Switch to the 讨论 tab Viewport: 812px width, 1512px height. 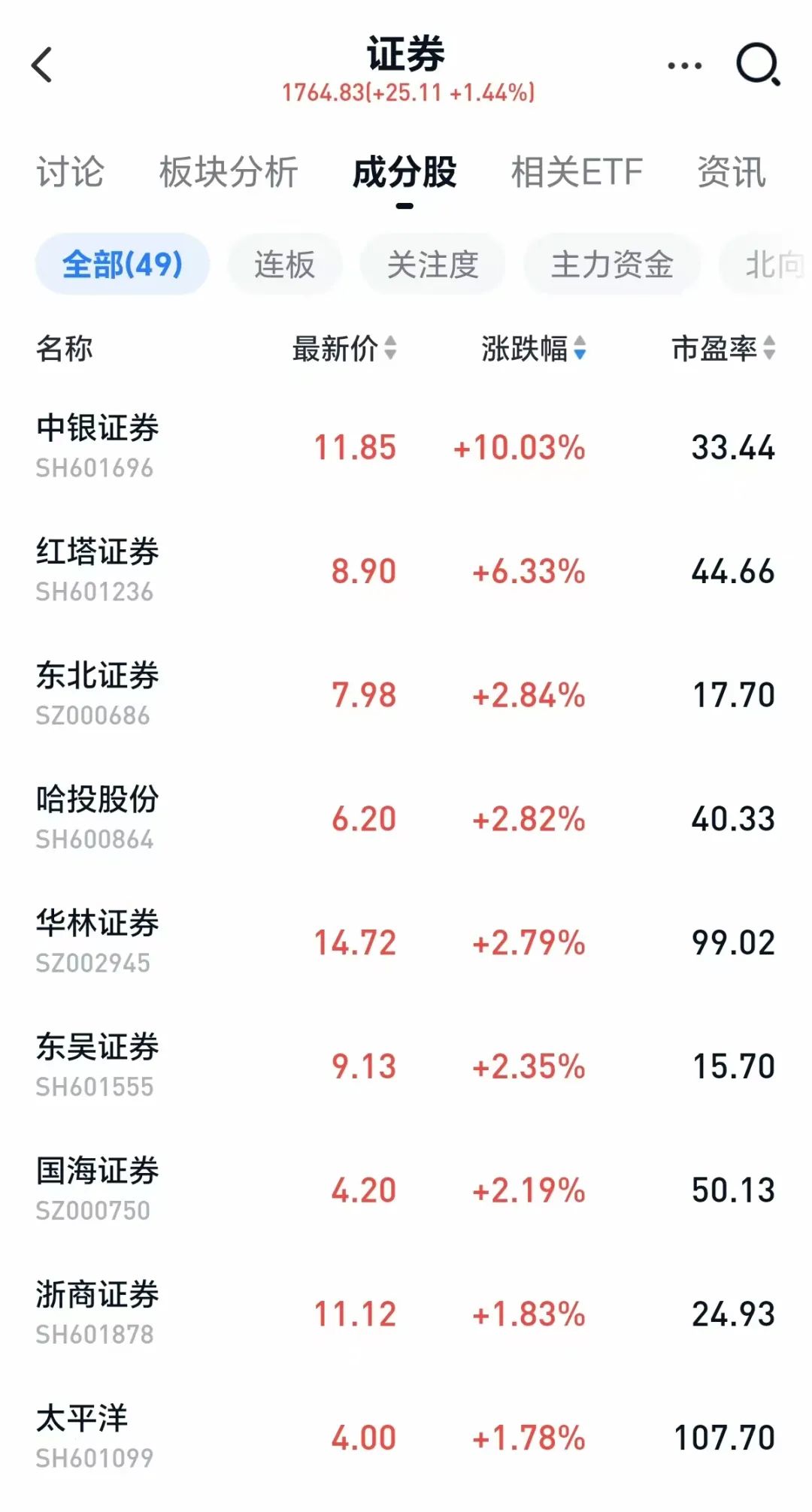(x=70, y=172)
